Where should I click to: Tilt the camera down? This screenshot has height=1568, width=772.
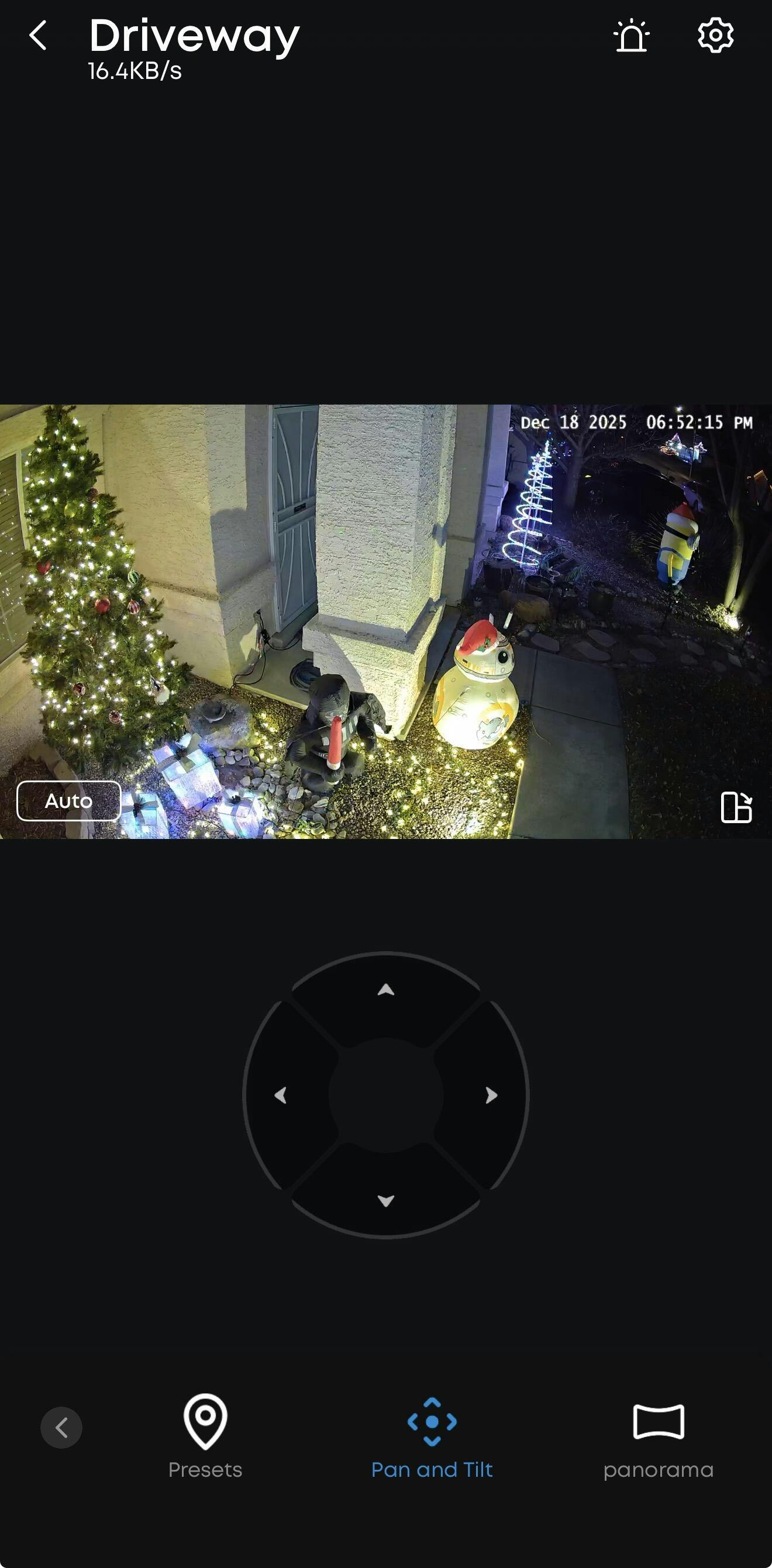point(385,1200)
